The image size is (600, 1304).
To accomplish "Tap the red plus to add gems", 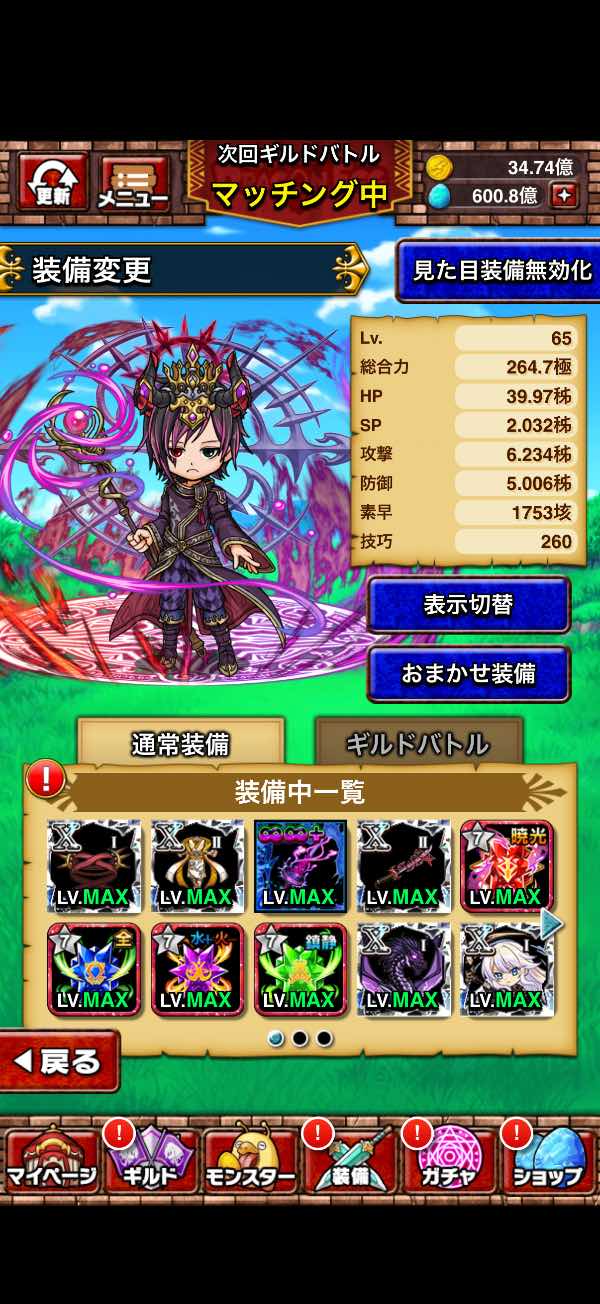I will [564, 196].
